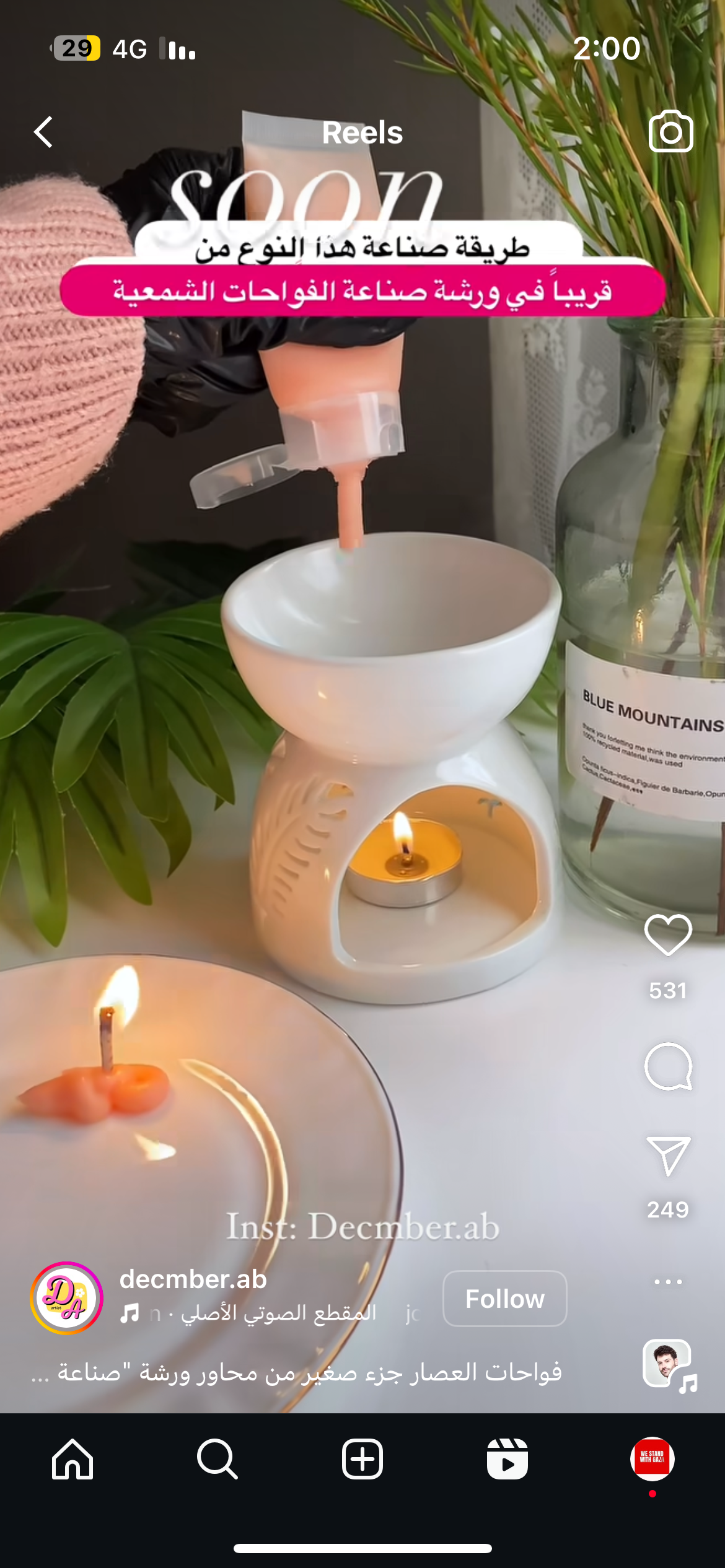This screenshot has height=1568, width=725.
Task: Go back using the top-left arrow
Action: (x=43, y=132)
